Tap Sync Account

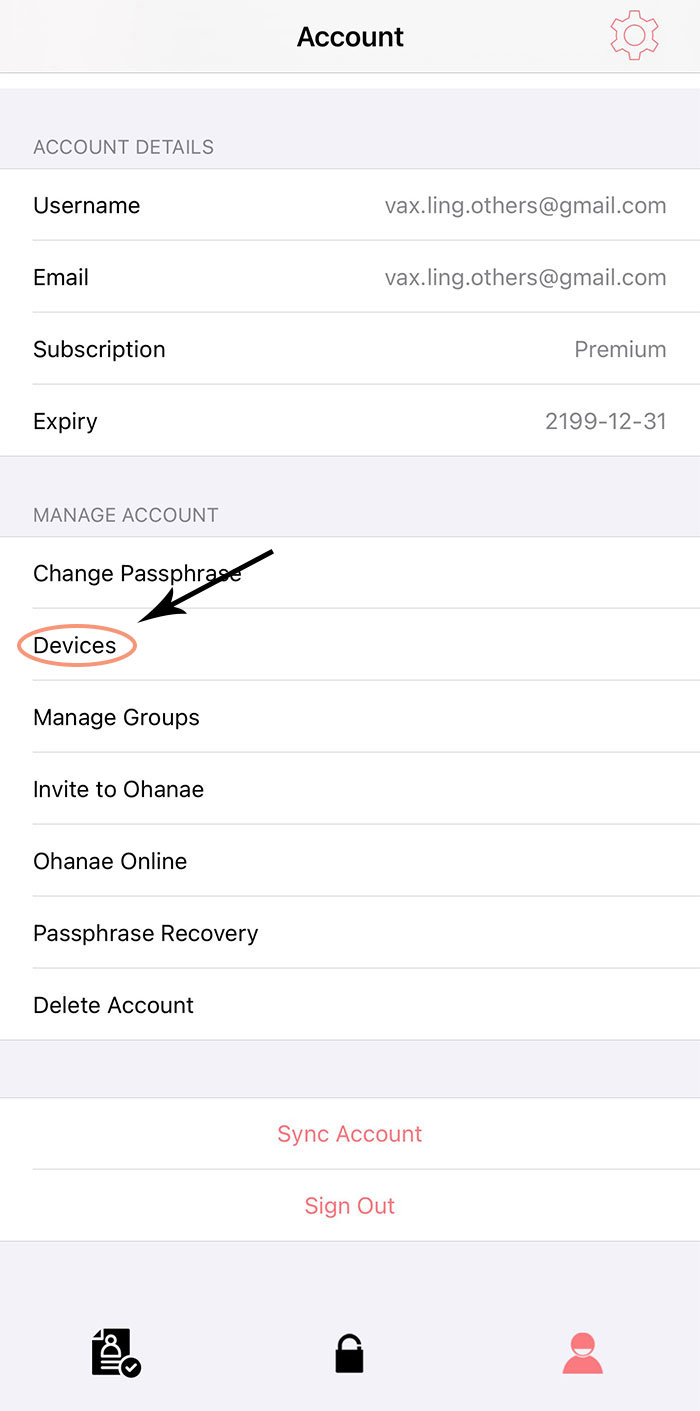click(350, 1134)
